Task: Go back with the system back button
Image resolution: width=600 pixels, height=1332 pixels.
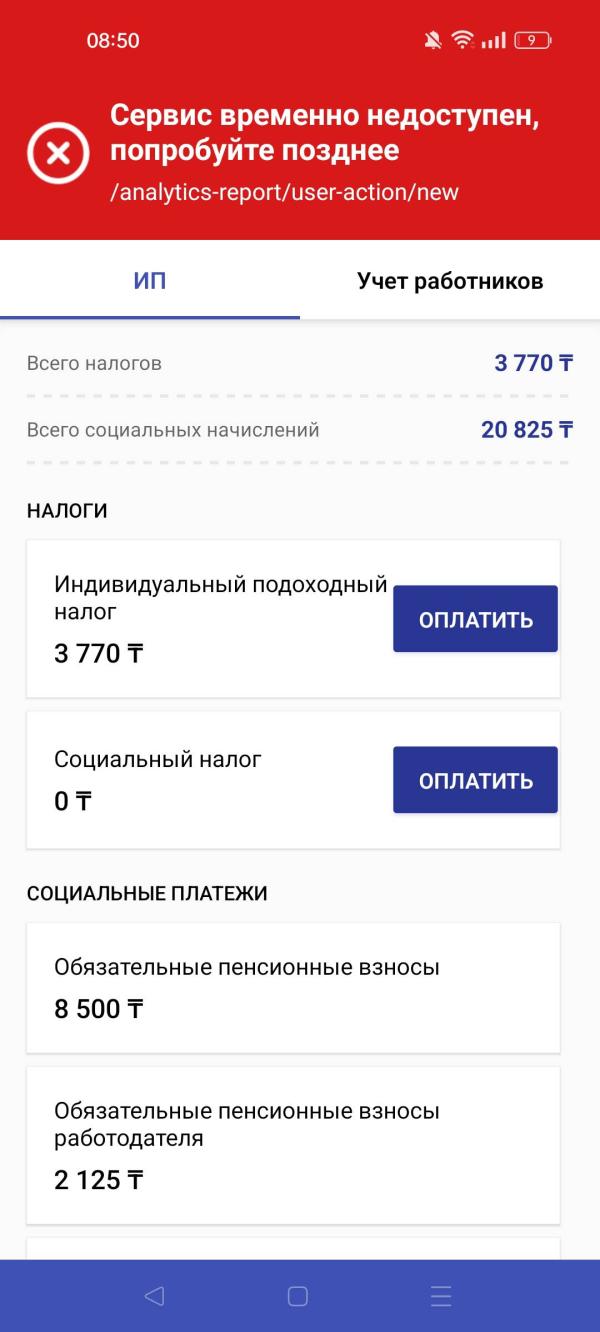Action: (x=154, y=1296)
